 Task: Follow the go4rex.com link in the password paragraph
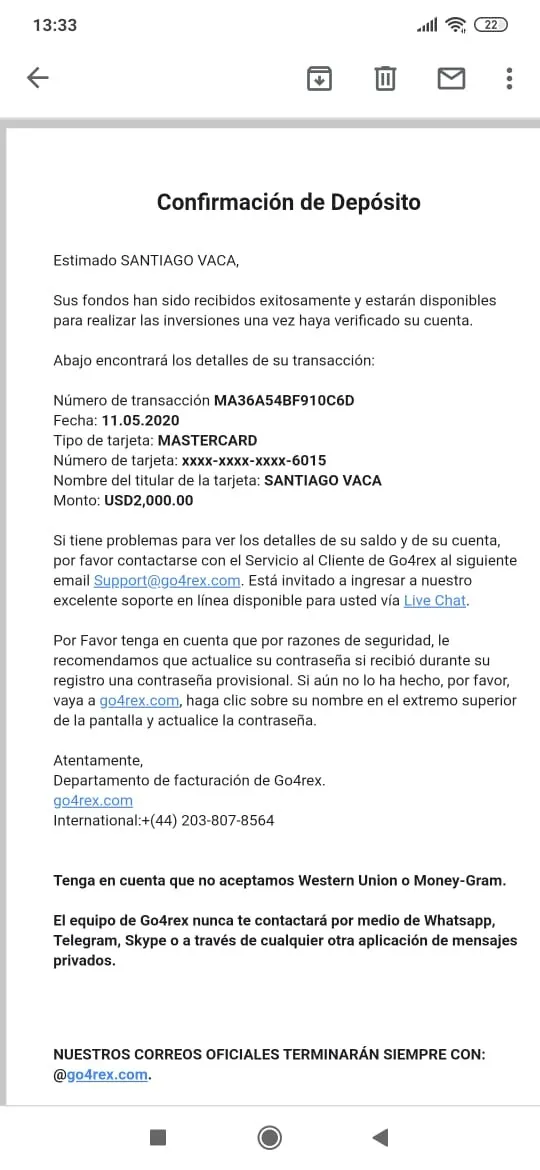(140, 701)
